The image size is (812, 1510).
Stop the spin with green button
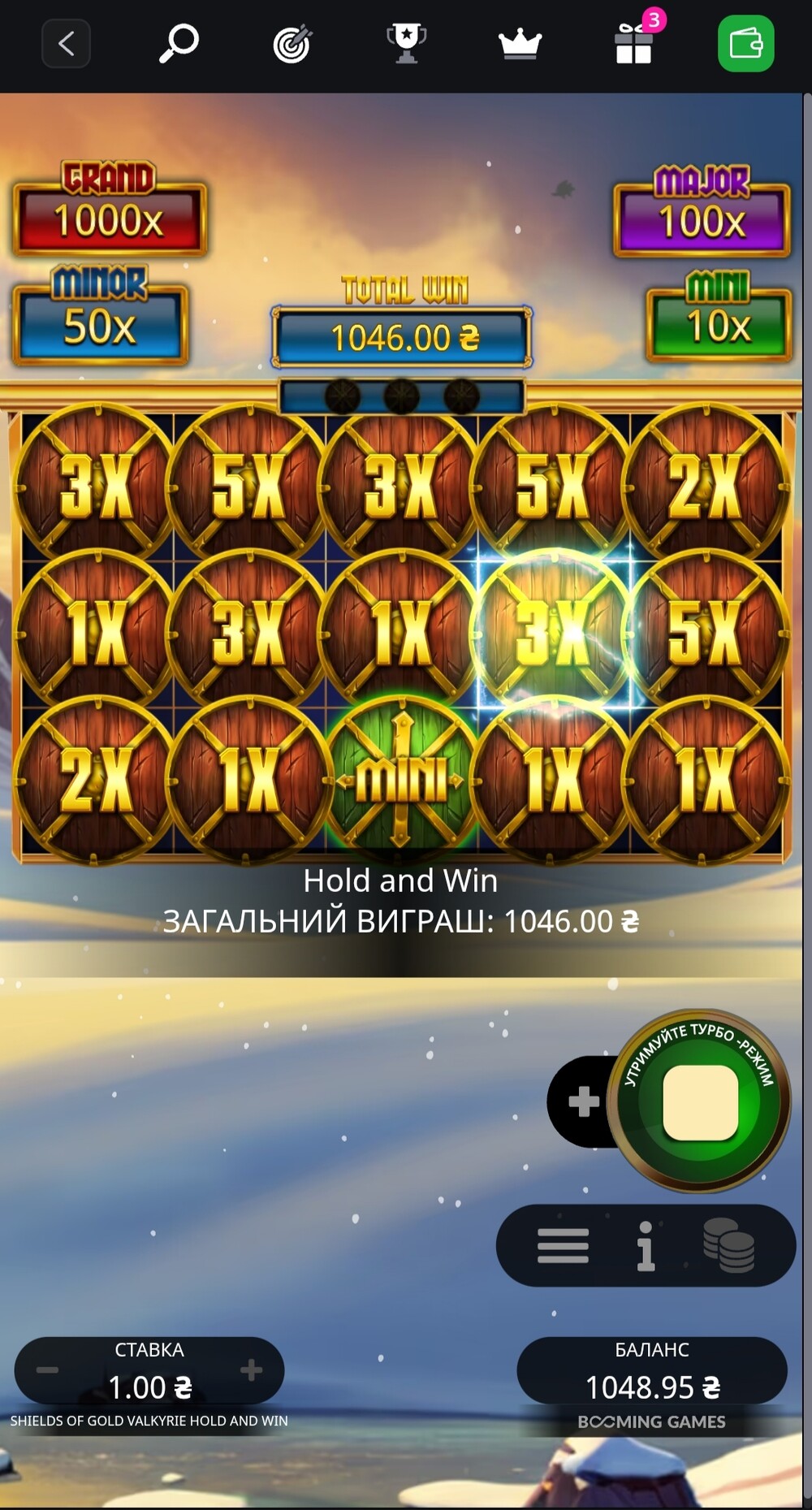(x=700, y=1102)
